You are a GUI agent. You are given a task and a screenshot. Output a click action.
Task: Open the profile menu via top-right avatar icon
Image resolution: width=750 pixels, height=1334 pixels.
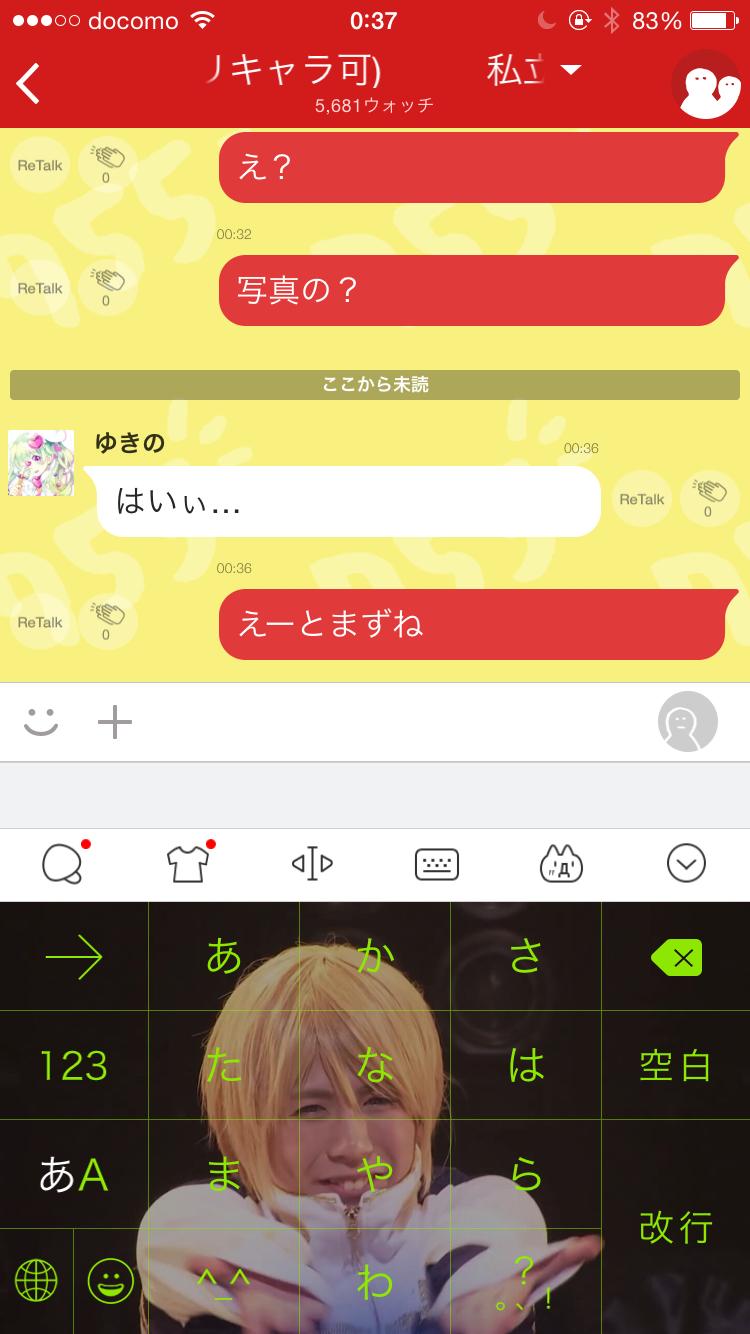pos(707,85)
